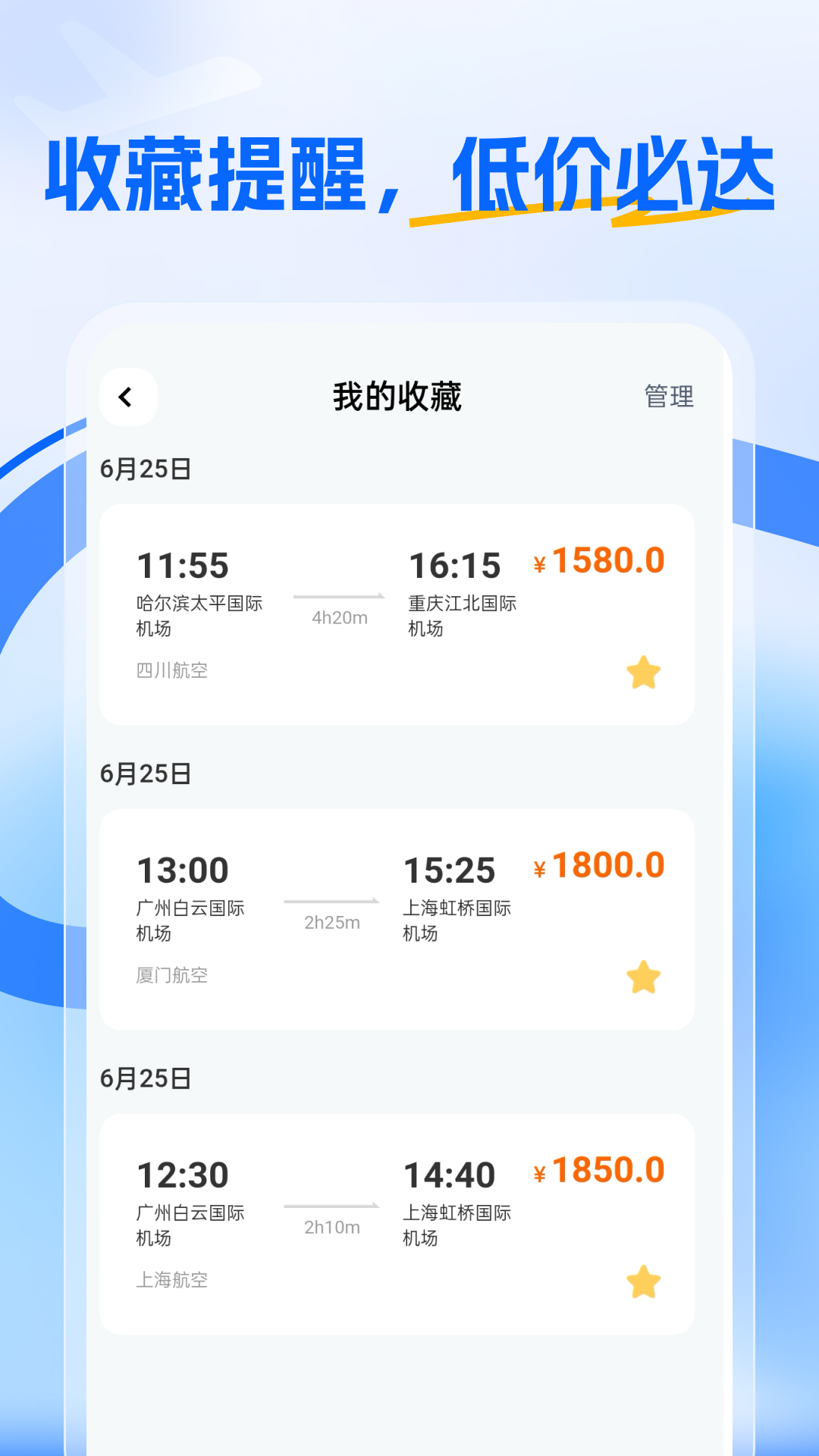This screenshot has height=1456, width=819.
Task: Open the 管理 option
Action: click(x=668, y=397)
